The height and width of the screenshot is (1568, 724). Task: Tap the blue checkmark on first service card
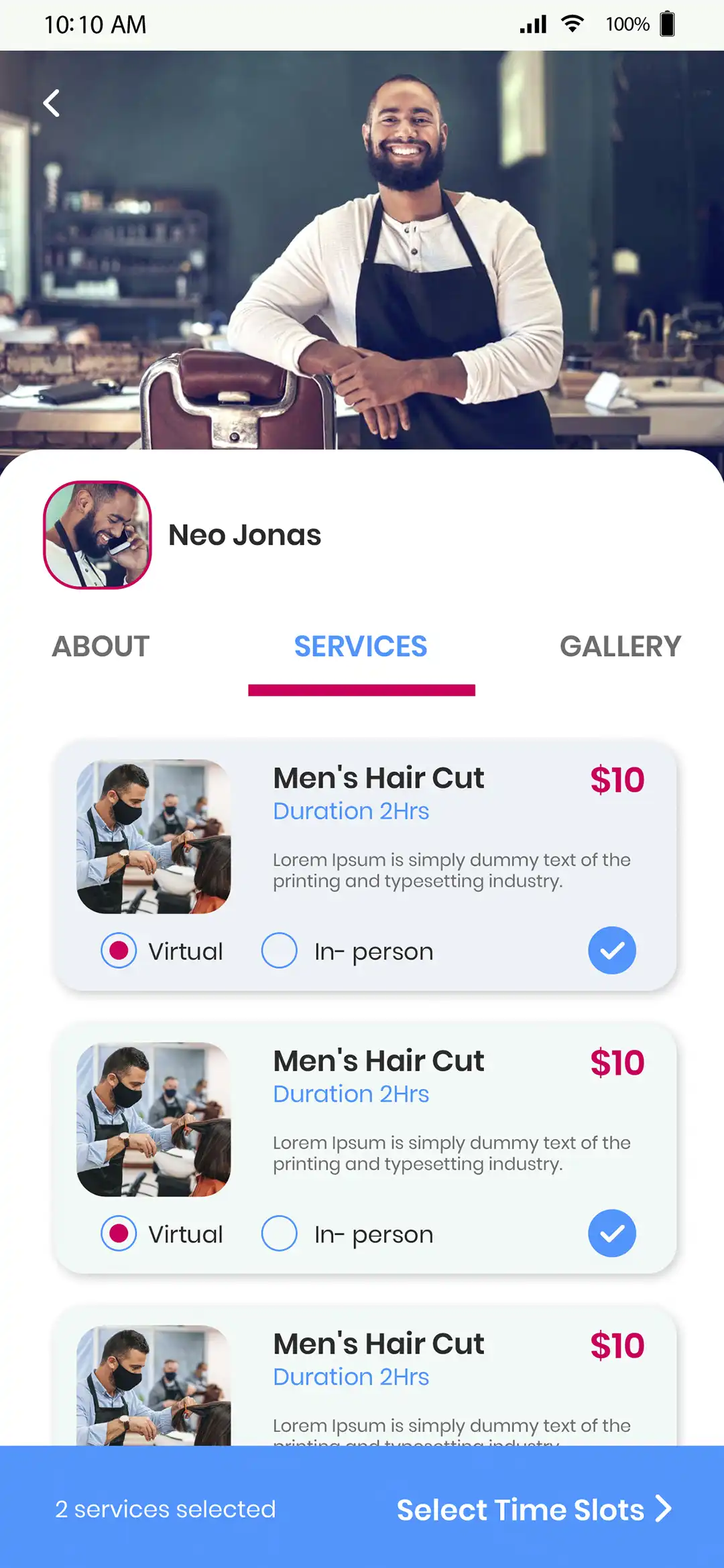[x=611, y=950]
